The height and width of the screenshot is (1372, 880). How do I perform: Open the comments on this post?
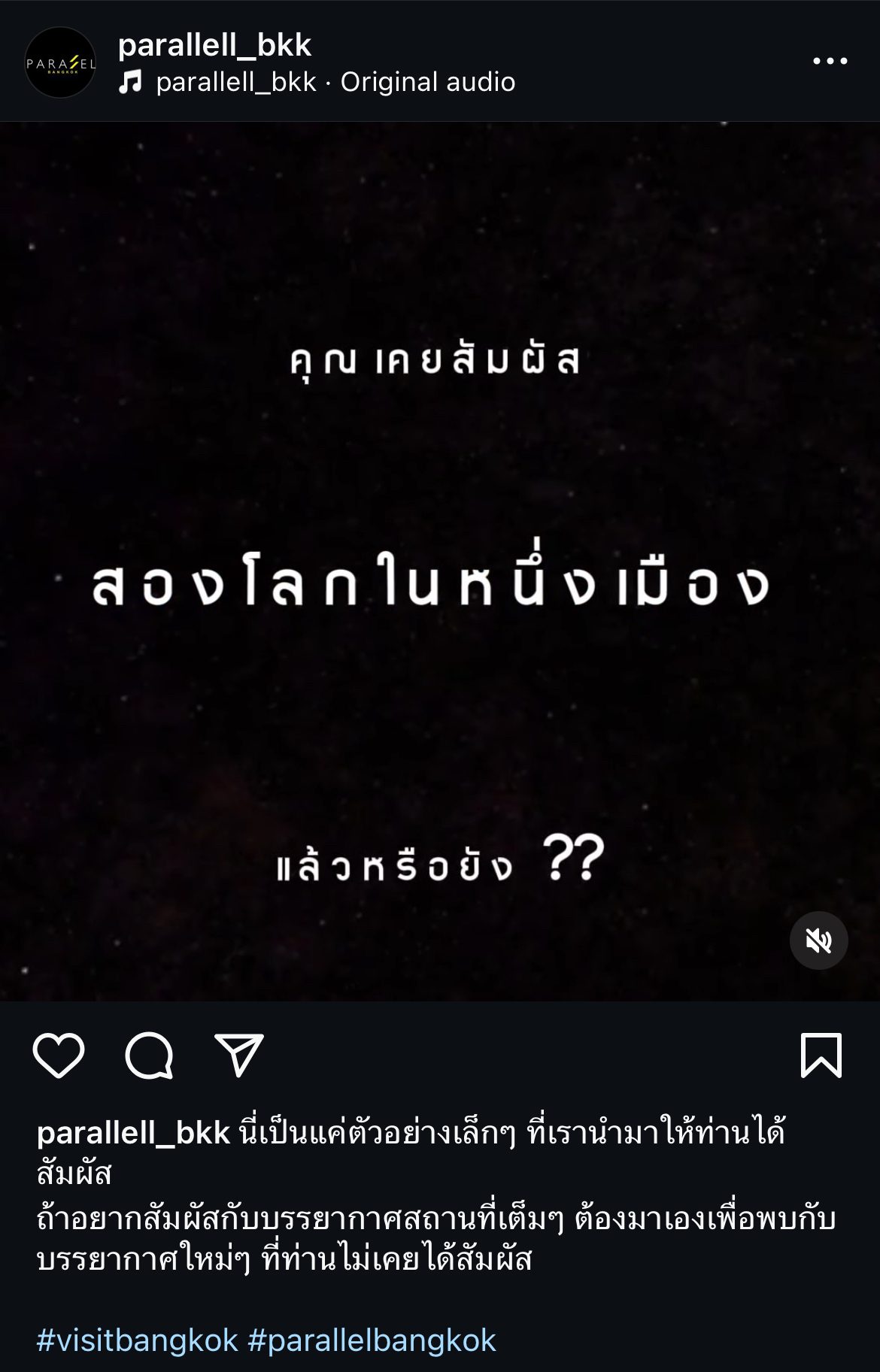click(x=149, y=1055)
